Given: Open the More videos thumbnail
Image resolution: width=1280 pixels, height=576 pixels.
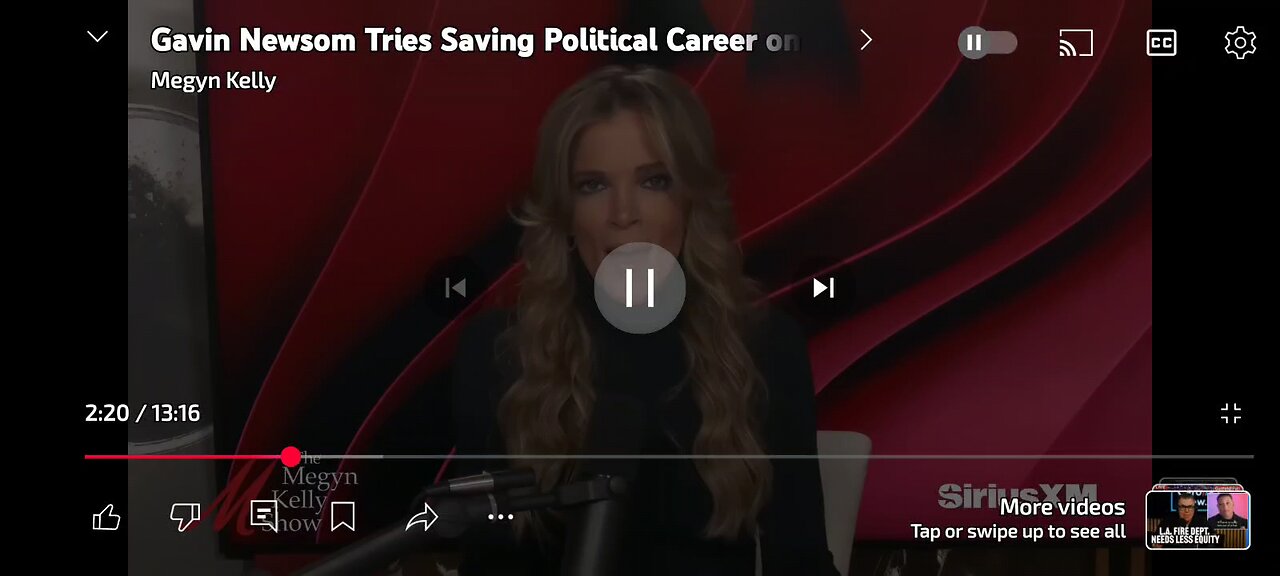Looking at the screenshot, I should click(1198, 519).
